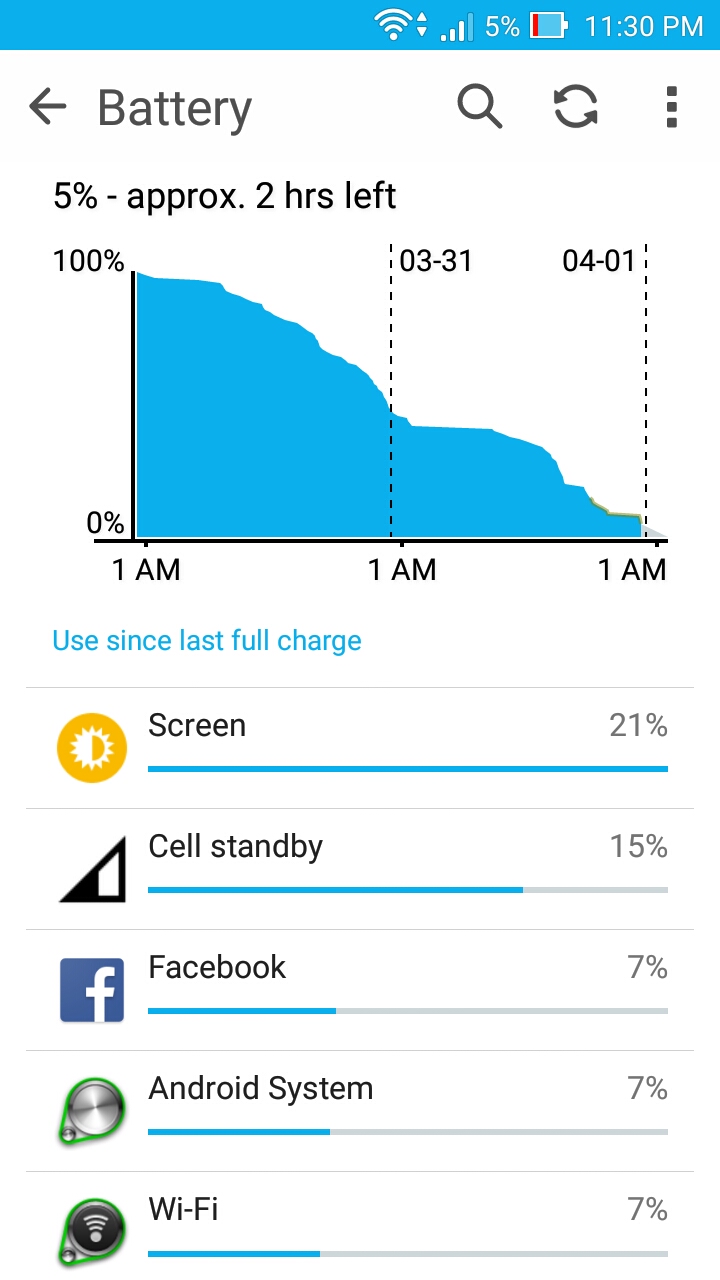Open Cell standby usage details
720x1280 pixels.
pos(360,869)
